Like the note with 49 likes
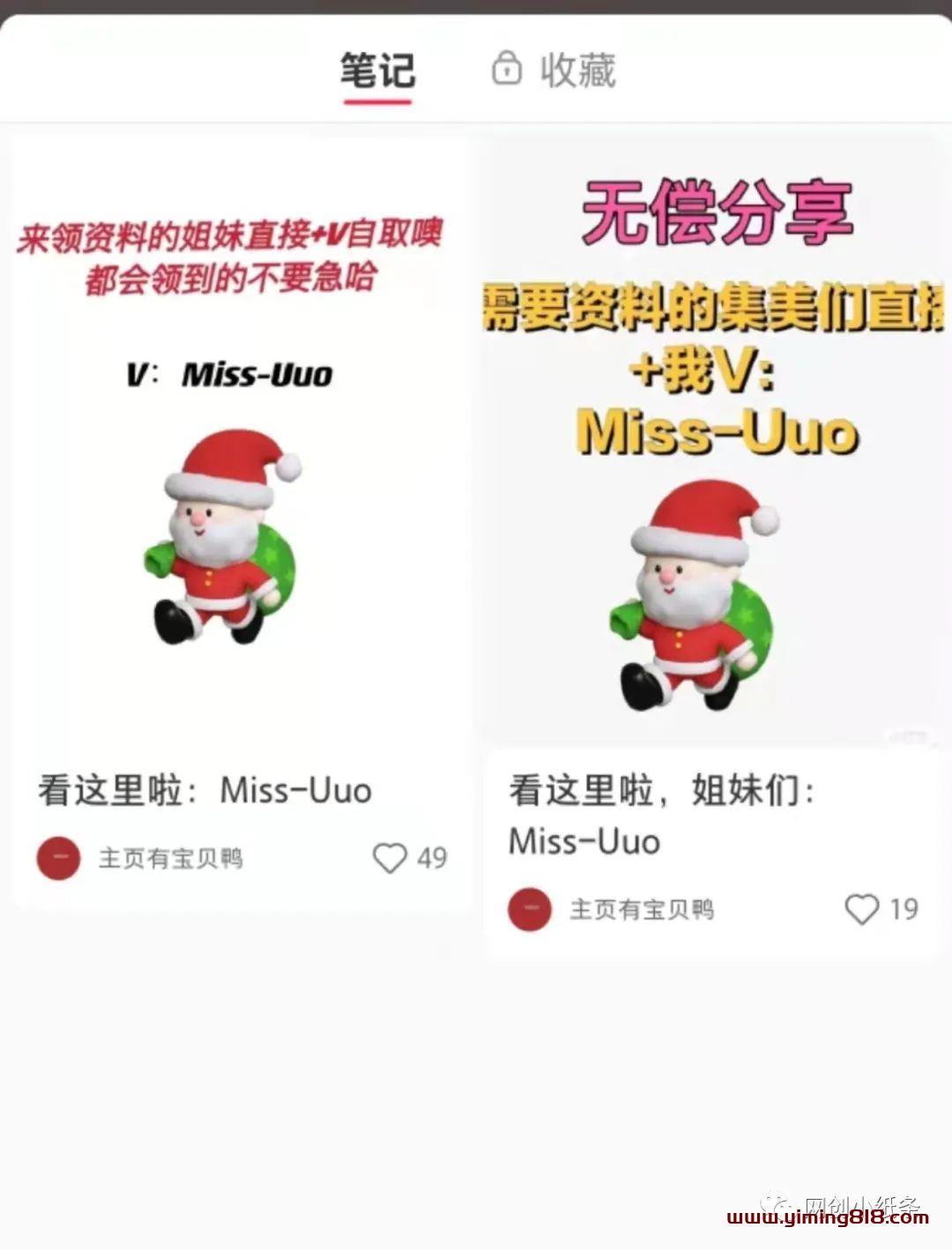This screenshot has width=952, height=1250. (390, 858)
